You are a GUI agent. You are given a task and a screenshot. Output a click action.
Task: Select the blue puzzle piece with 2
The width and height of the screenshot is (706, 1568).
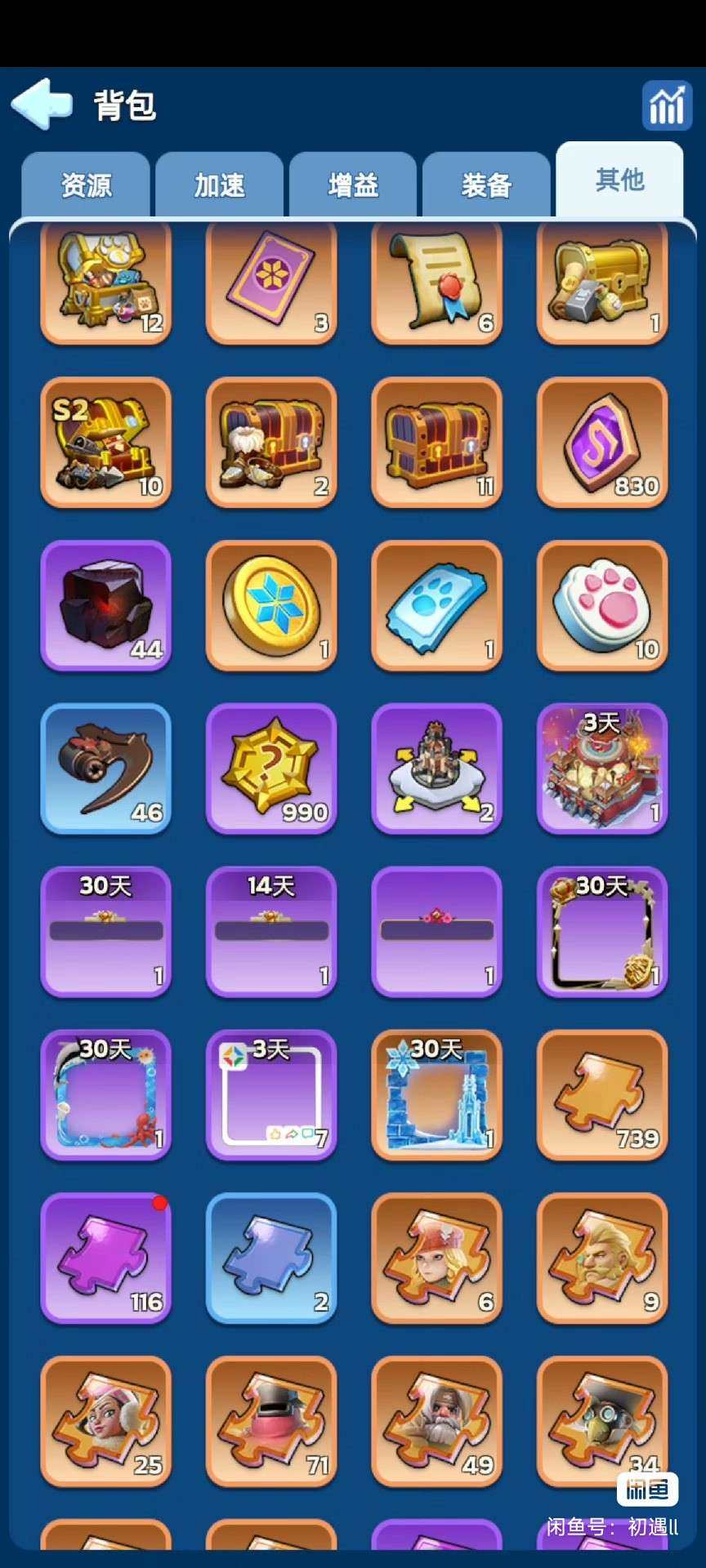click(x=271, y=1258)
